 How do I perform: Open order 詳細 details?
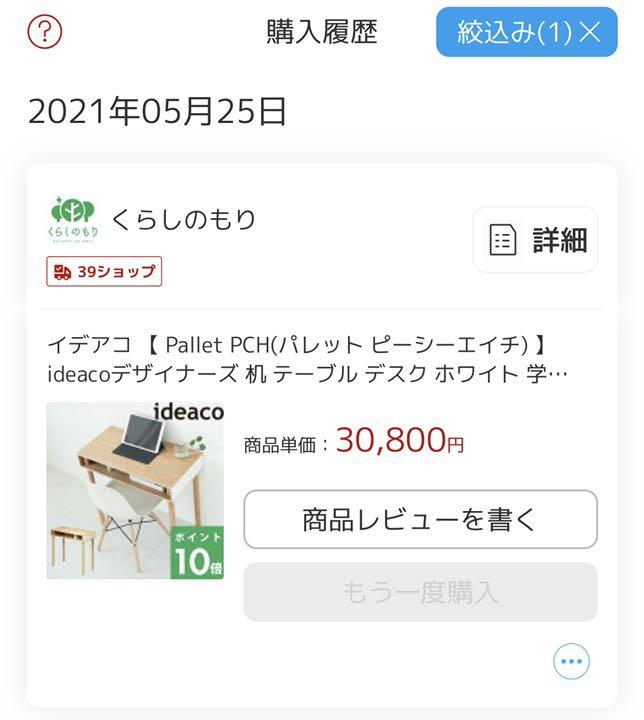(x=536, y=240)
